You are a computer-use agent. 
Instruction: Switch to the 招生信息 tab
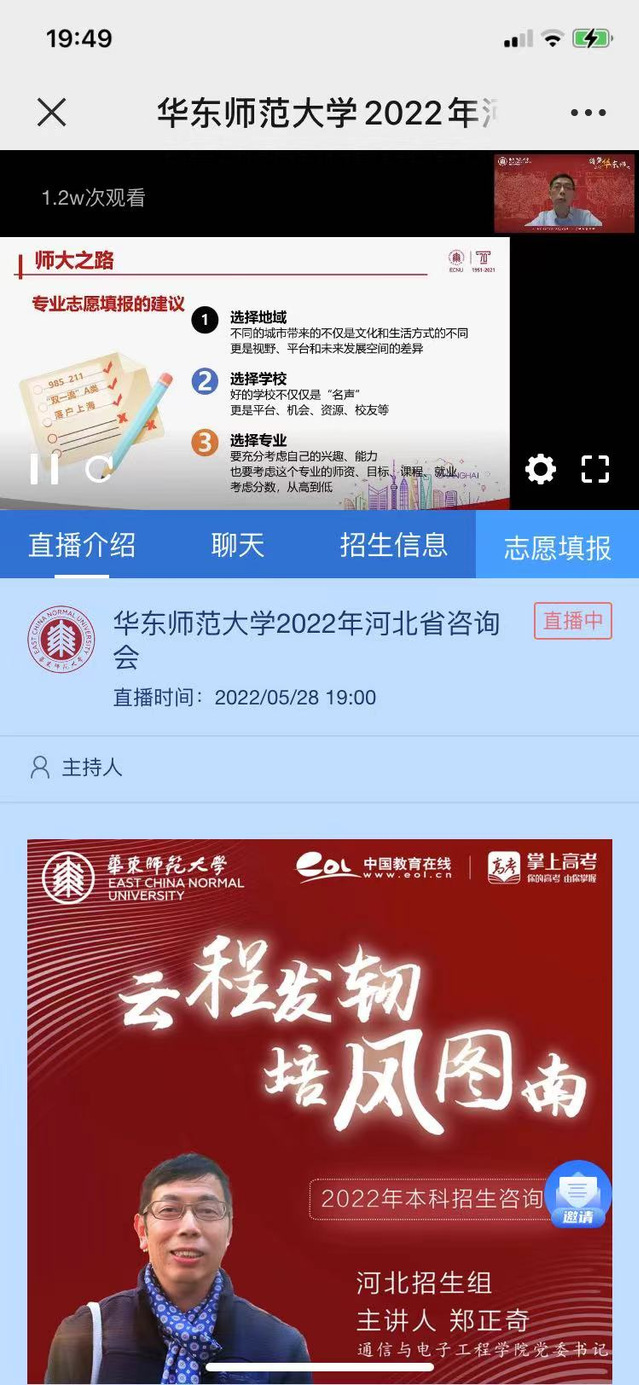coord(394,545)
